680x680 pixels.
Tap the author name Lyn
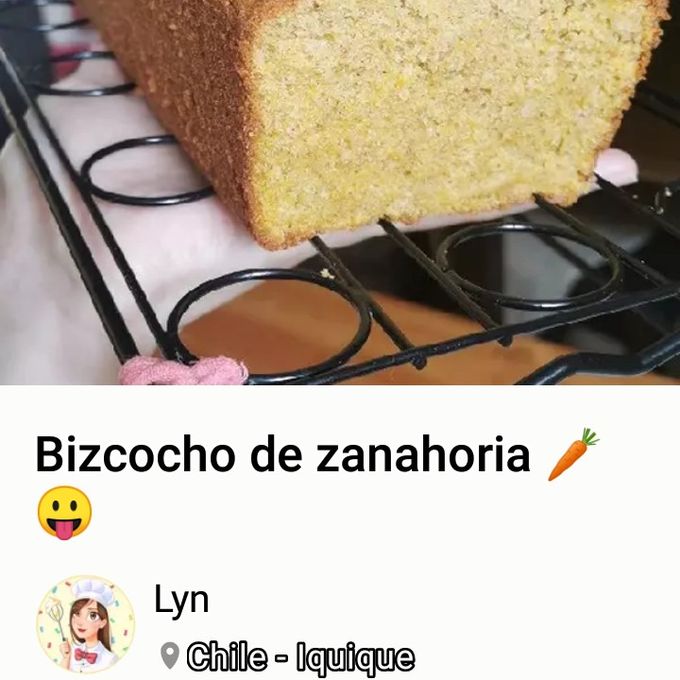181,600
